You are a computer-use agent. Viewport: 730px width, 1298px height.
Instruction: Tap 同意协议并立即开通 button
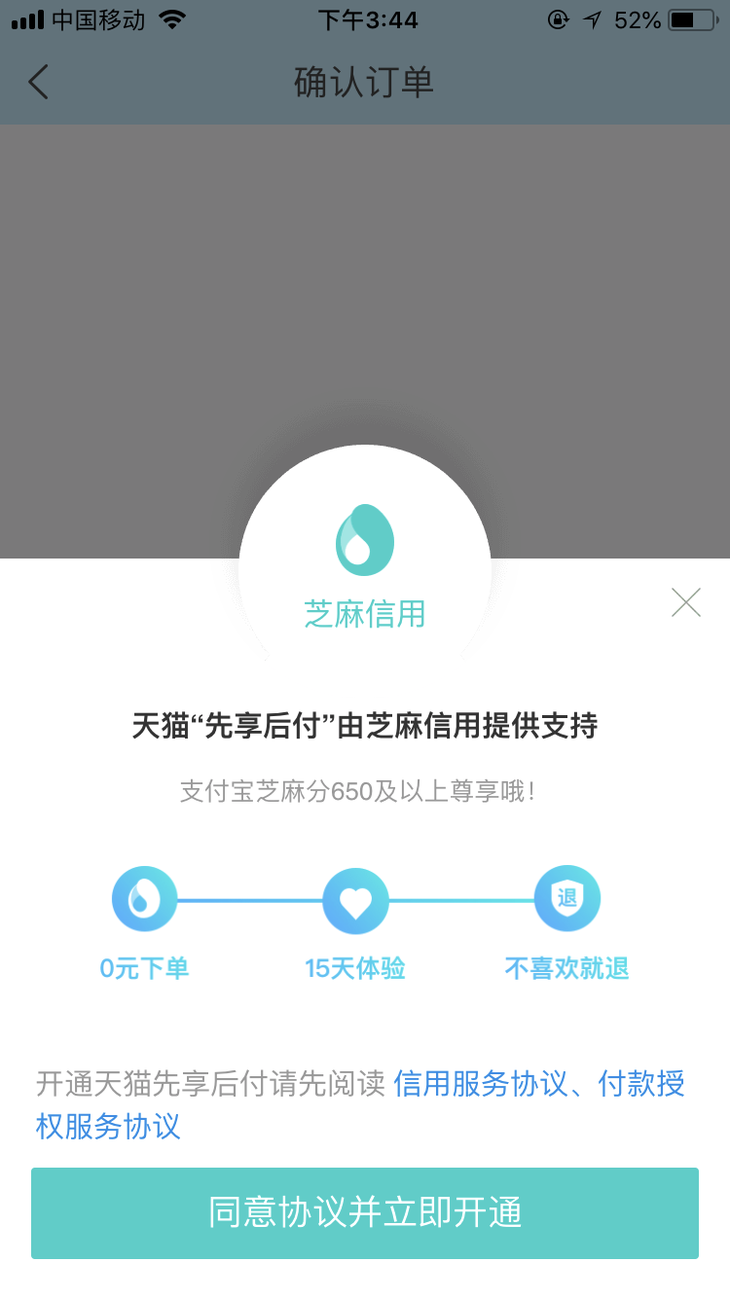(x=365, y=1213)
